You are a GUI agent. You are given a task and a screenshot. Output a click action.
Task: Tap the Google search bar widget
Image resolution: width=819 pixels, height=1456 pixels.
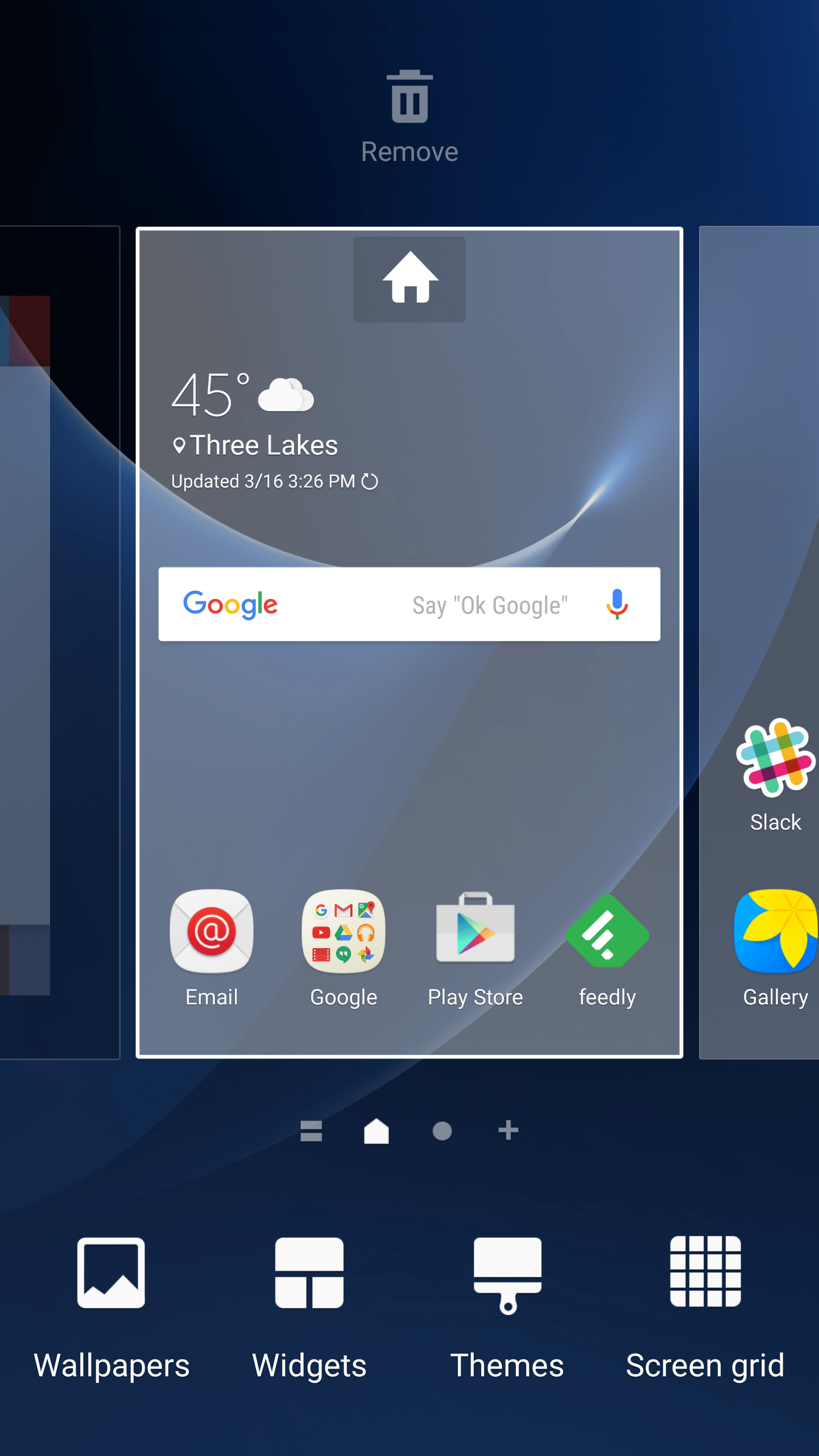[409, 604]
